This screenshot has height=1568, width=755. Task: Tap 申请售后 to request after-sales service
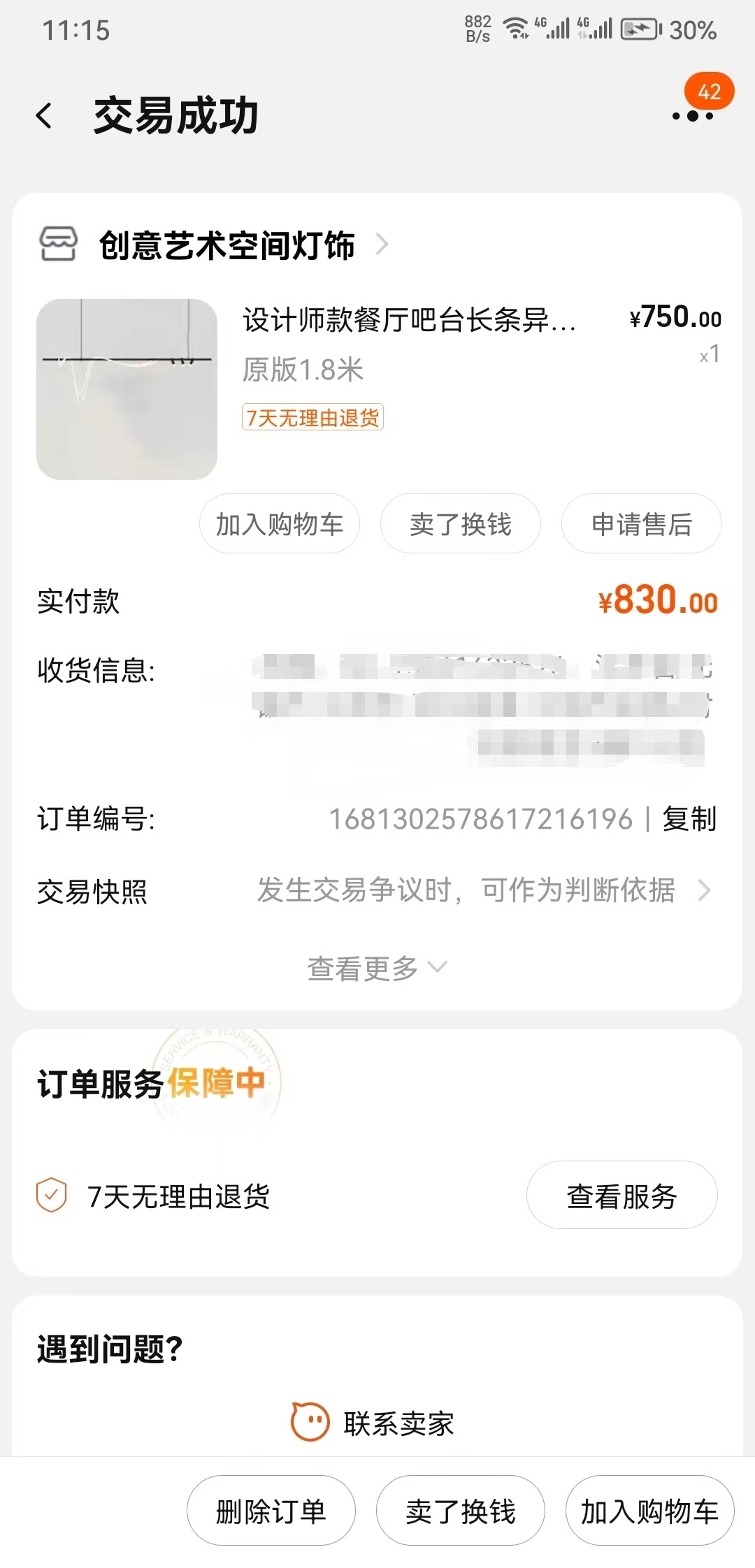pos(641,524)
